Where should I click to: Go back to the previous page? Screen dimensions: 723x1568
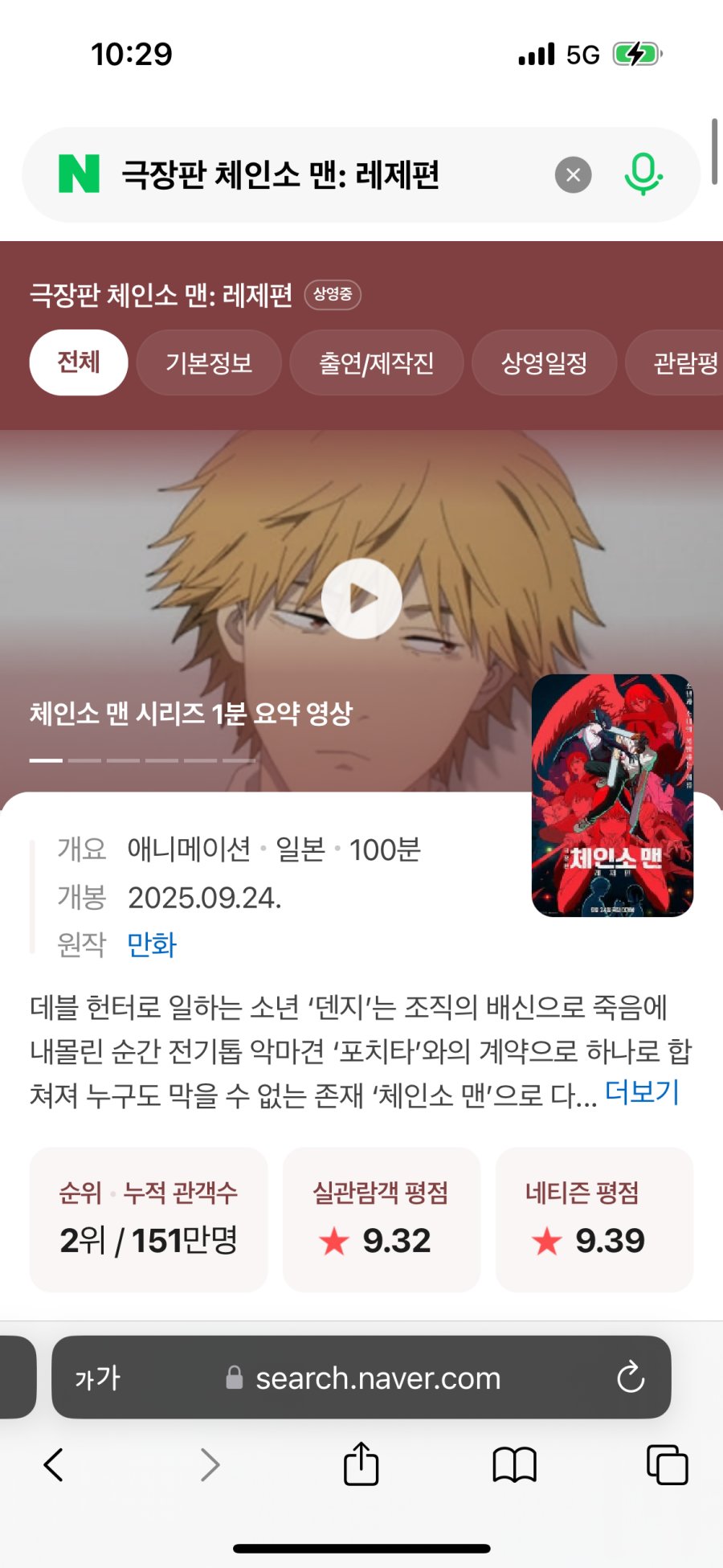pyautogui.click(x=54, y=1464)
